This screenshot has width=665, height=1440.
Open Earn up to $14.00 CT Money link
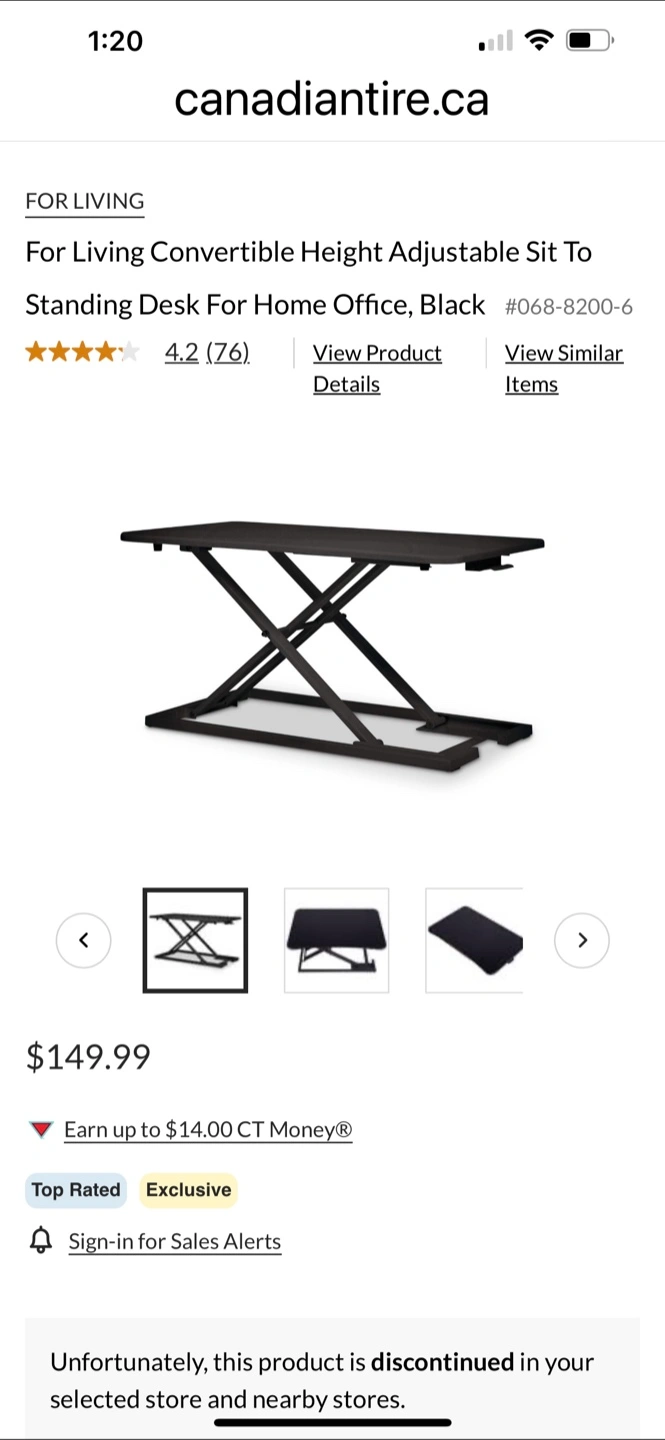point(208,1130)
